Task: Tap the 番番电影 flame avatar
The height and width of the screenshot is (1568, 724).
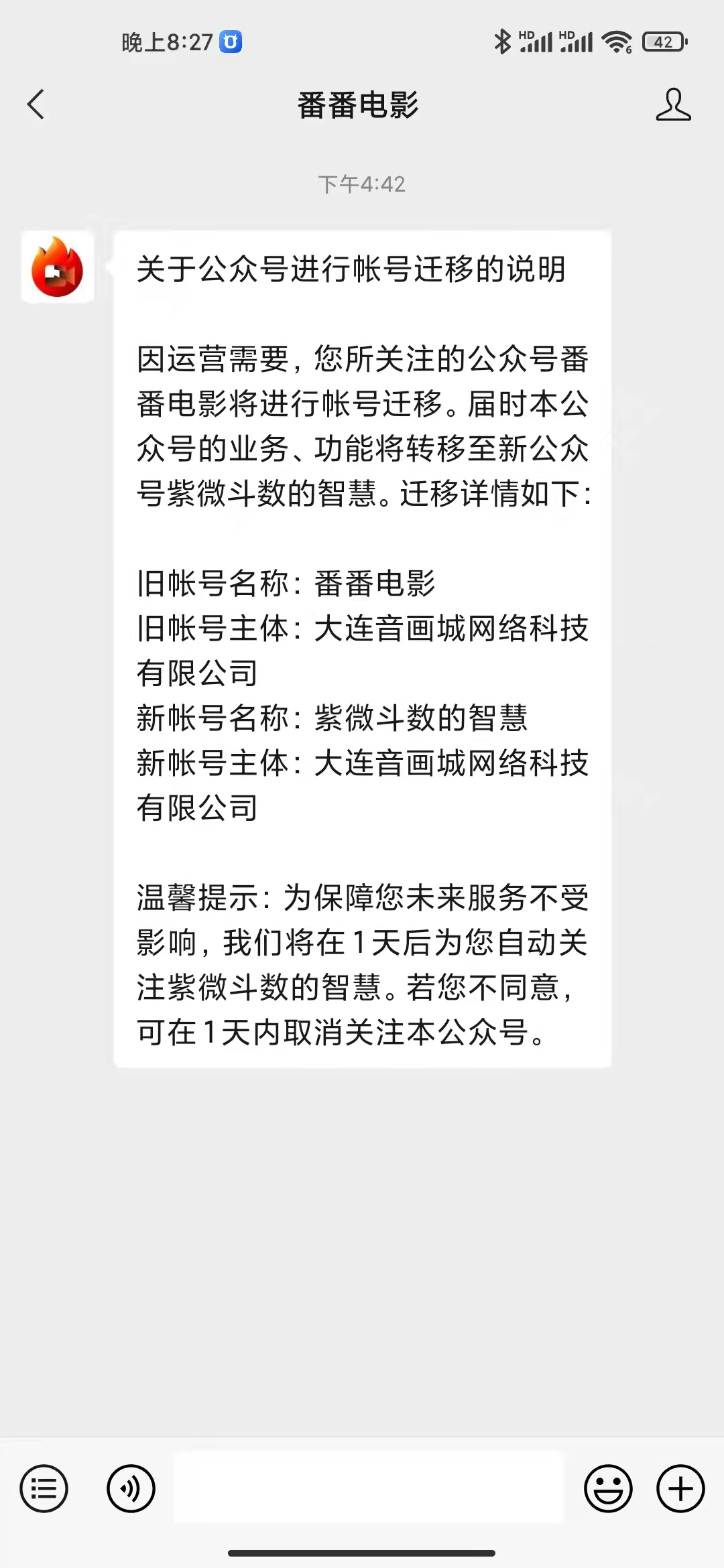Action: 58,267
